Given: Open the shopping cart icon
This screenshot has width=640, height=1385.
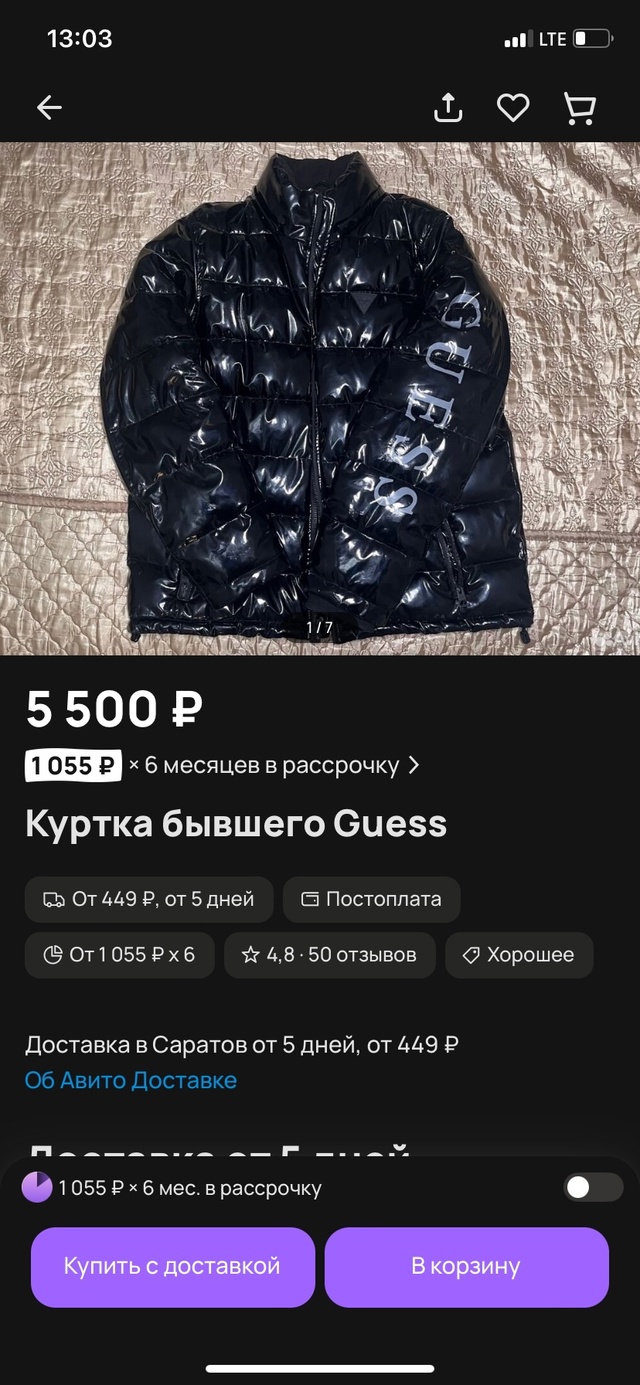Looking at the screenshot, I should coord(579,108).
